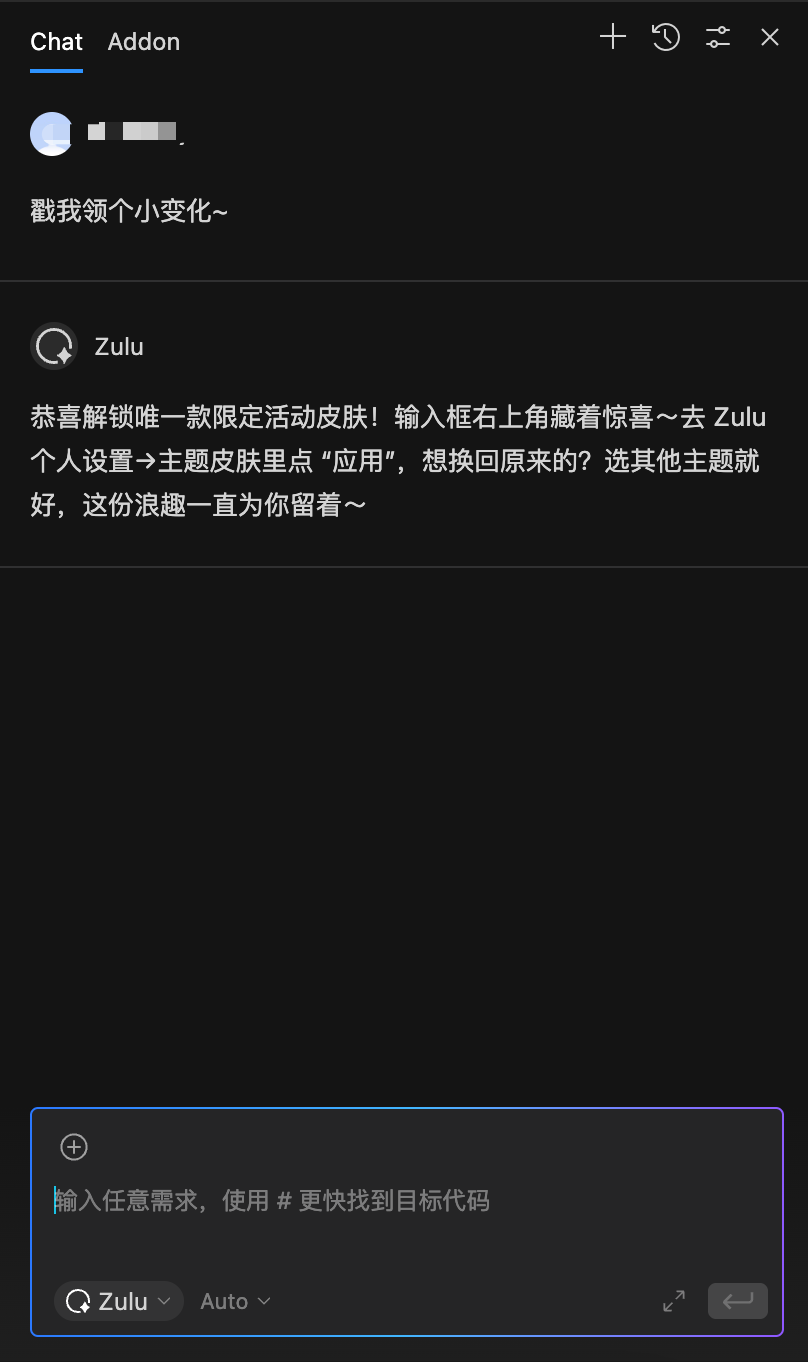Expand the Auto model dropdown

tap(236, 1301)
